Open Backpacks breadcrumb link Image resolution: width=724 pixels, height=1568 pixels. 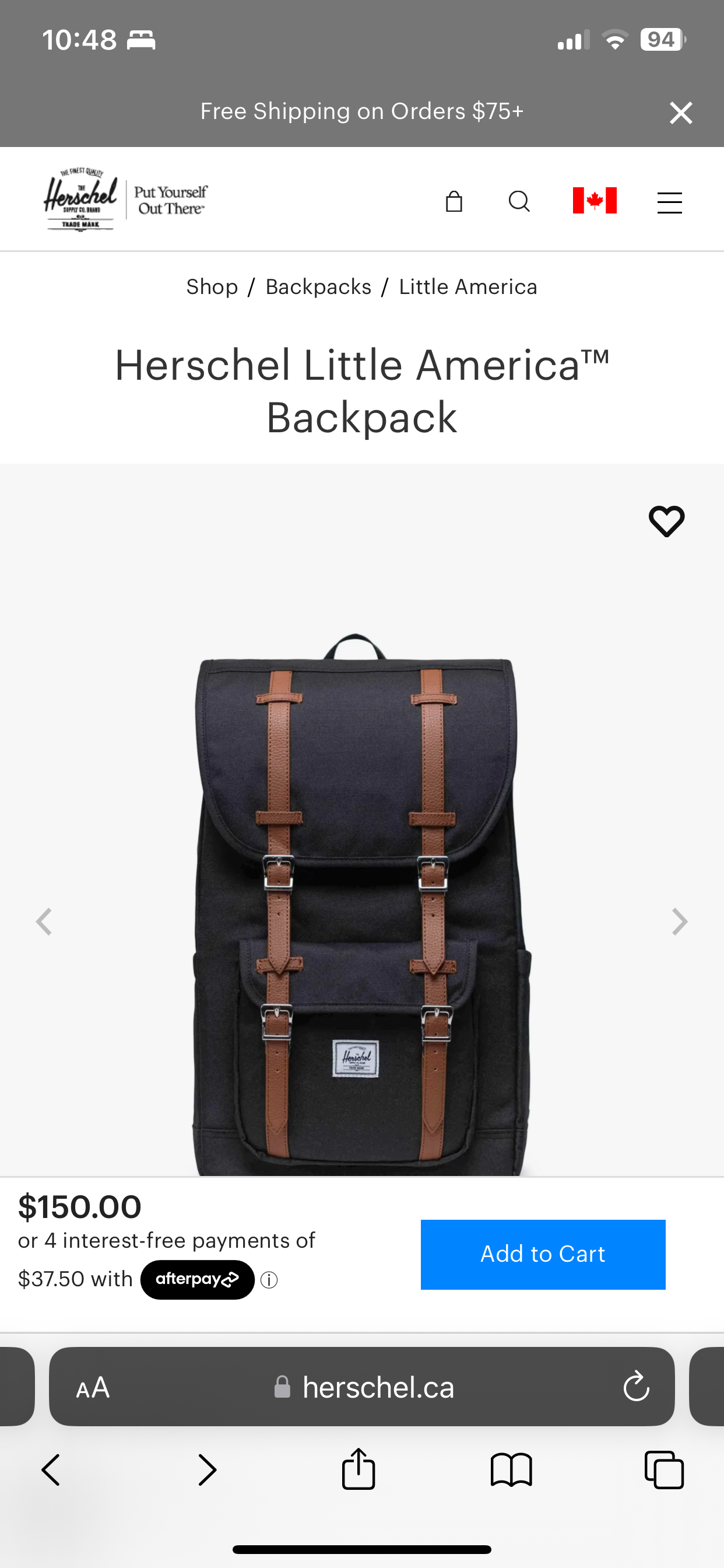(x=318, y=286)
